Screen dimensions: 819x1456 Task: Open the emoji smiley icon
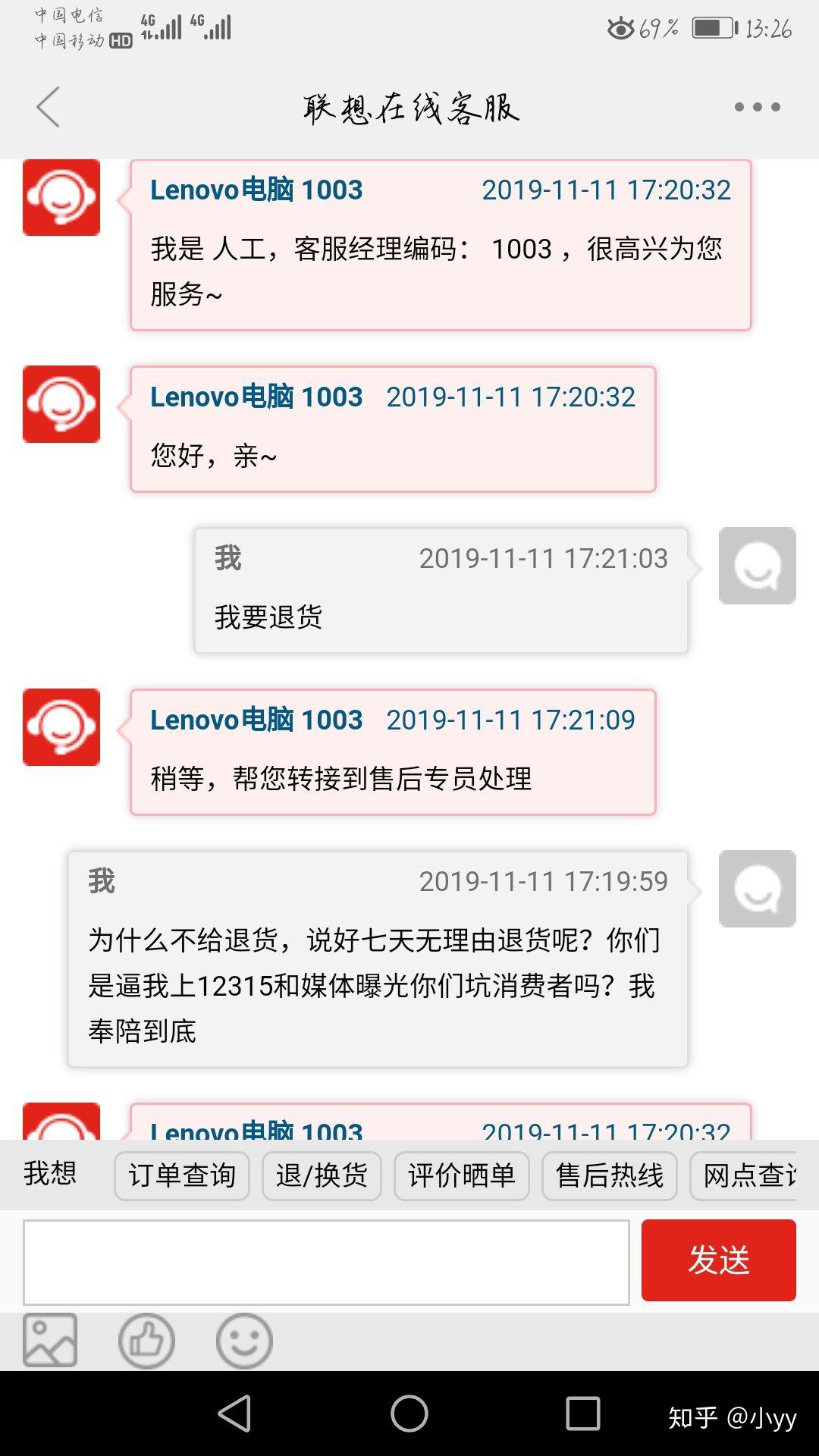pyautogui.click(x=243, y=1341)
